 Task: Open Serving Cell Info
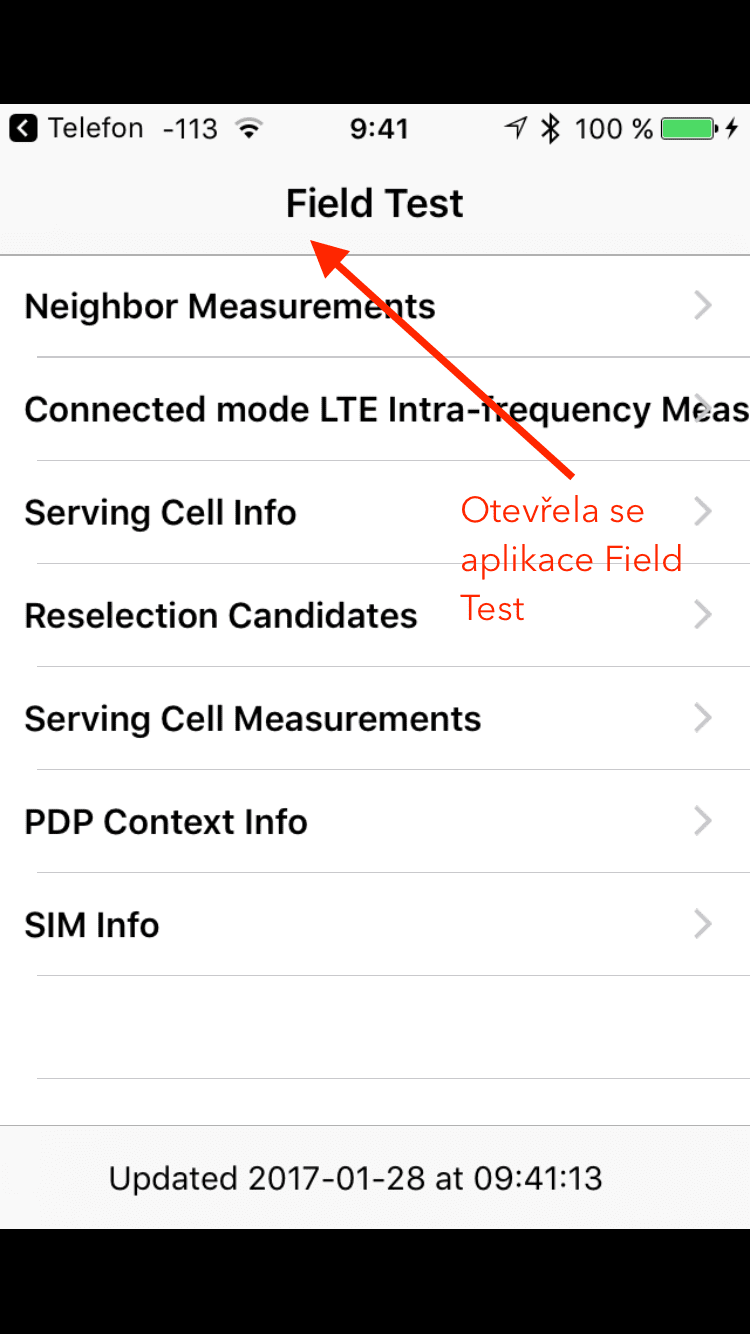click(375, 512)
